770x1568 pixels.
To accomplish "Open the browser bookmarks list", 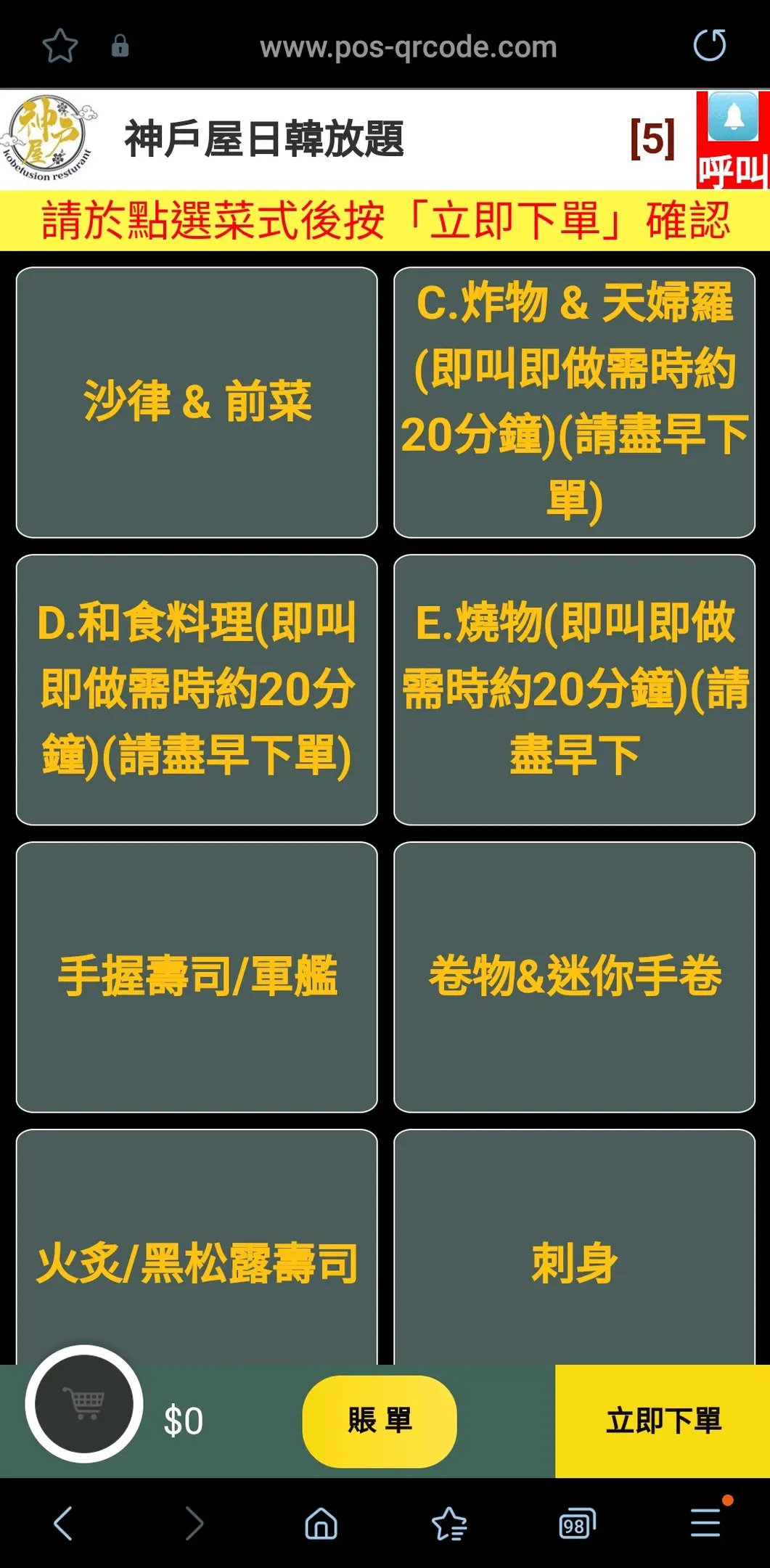I will tap(449, 1523).
